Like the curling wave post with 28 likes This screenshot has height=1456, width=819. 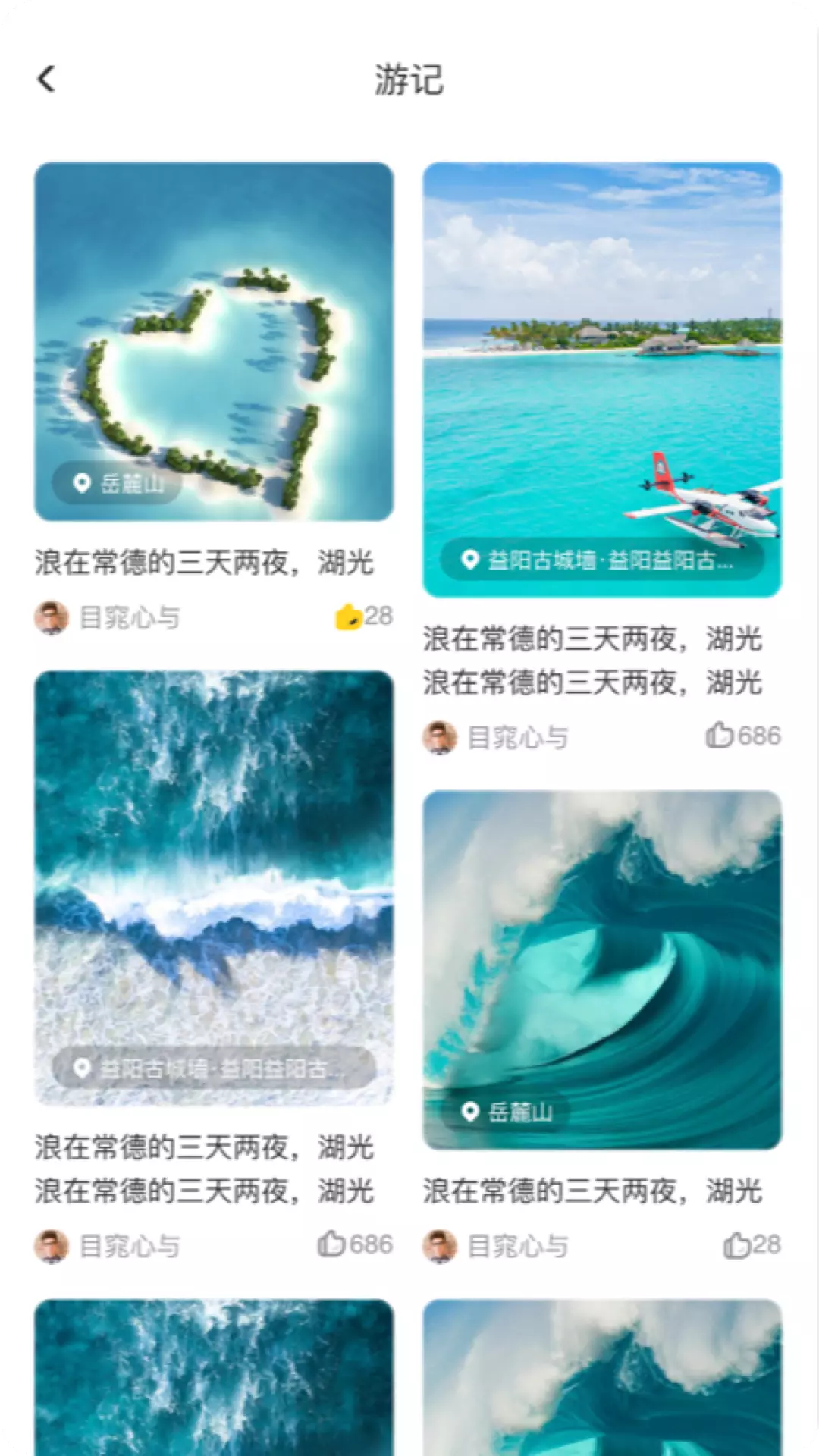coord(736,1244)
